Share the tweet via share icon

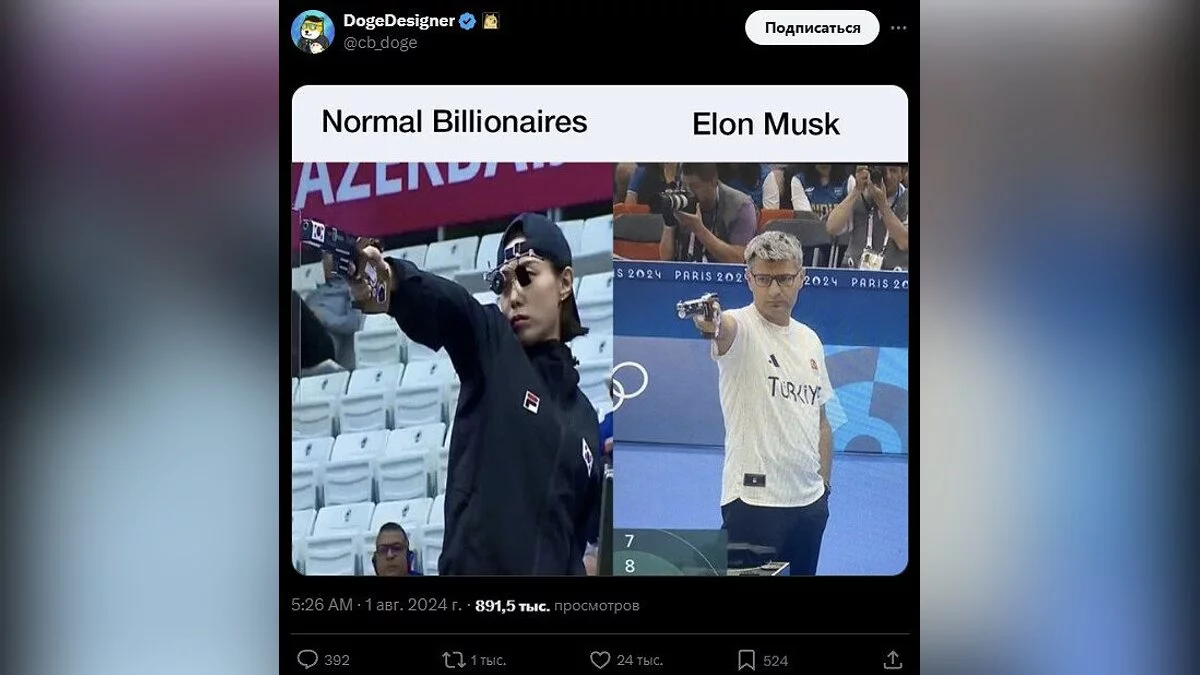(893, 660)
